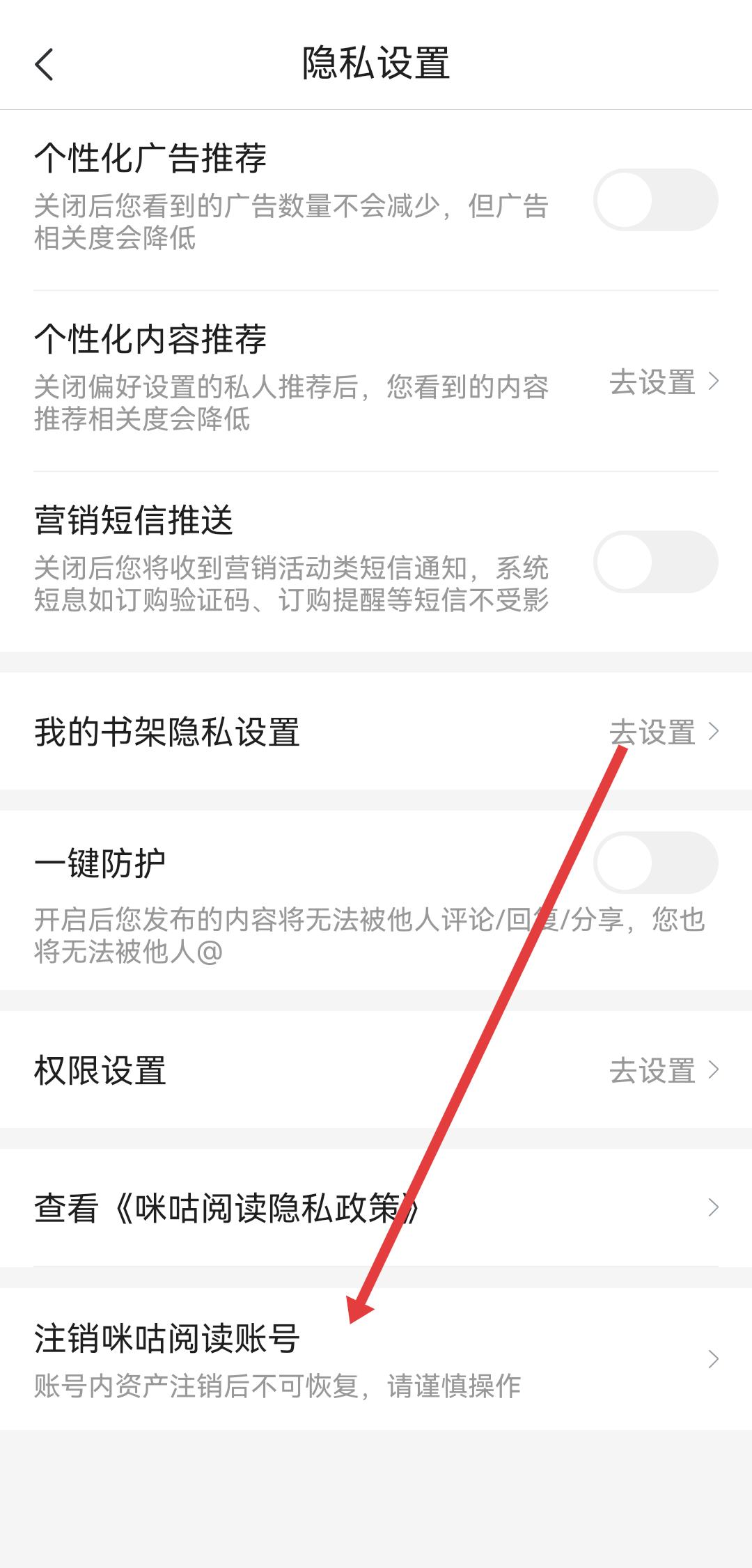The height and width of the screenshot is (1568, 752).
Task: Go back from 隐私设置
Action: 45,65
